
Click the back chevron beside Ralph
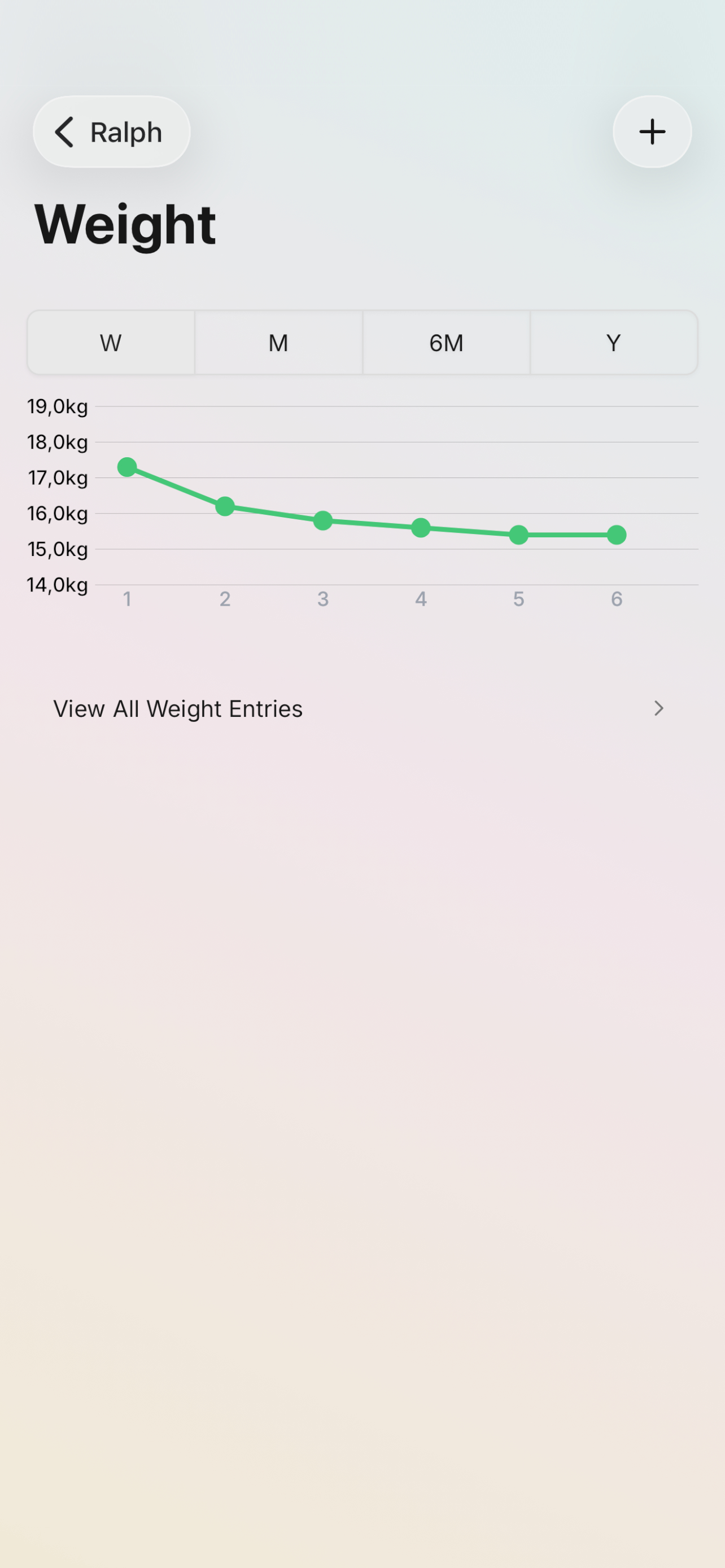[x=65, y=132]
